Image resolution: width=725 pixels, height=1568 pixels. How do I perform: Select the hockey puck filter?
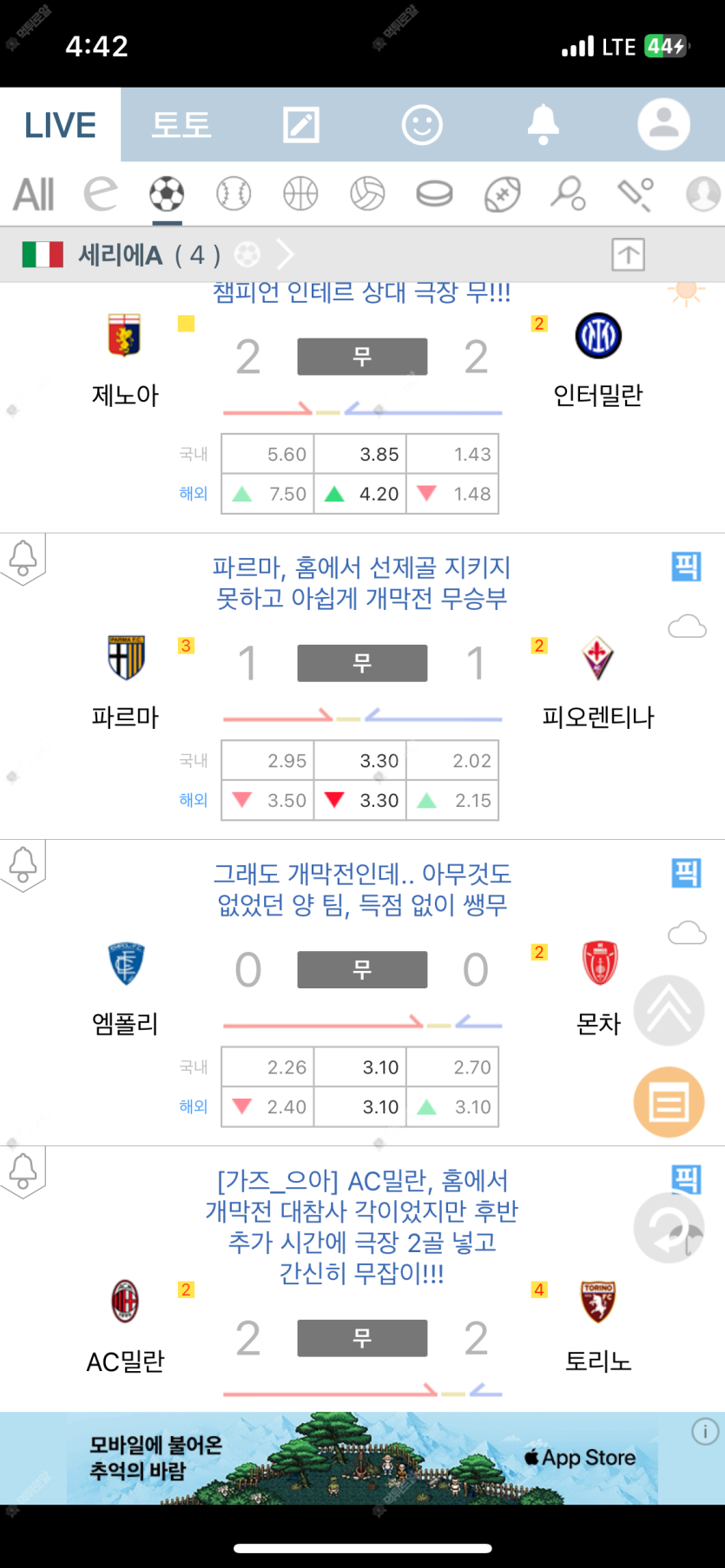(x=434, y=194)
